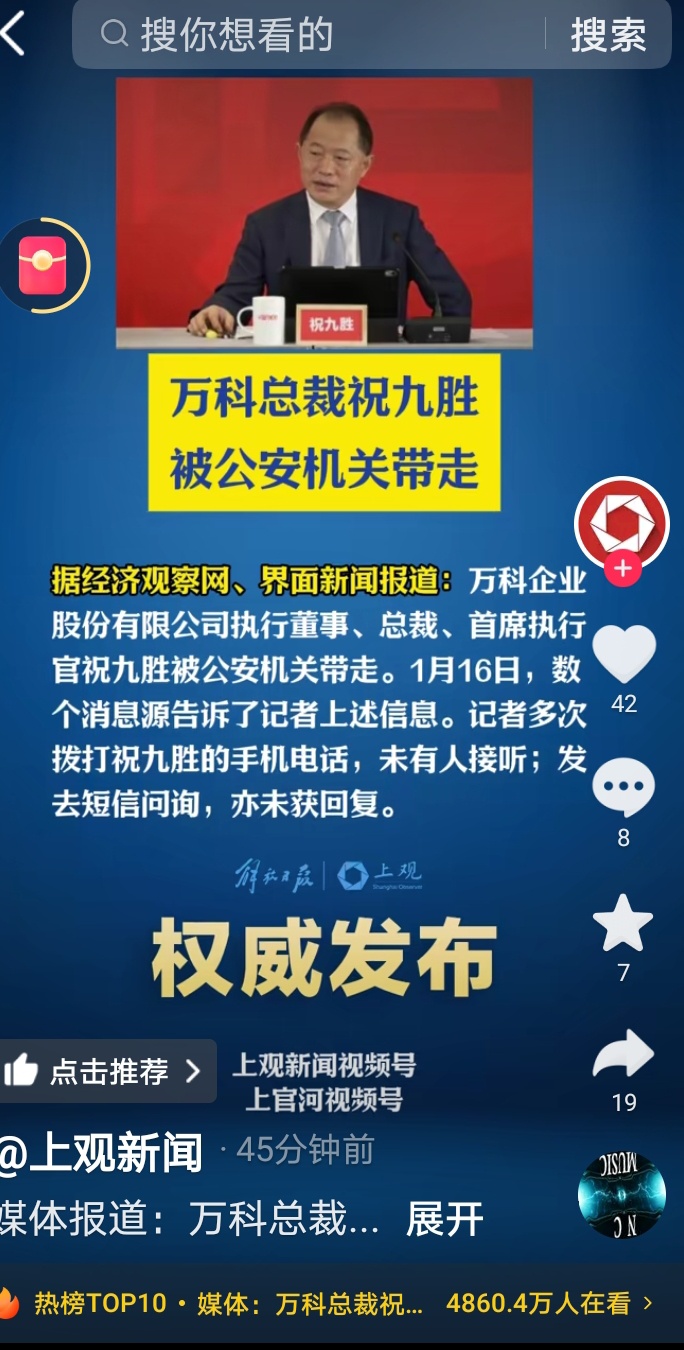The width and height of the screenshot is (684, 1350).
Task: Open the comments bubble
Action: pyautogui.click(x=624, y=787)
